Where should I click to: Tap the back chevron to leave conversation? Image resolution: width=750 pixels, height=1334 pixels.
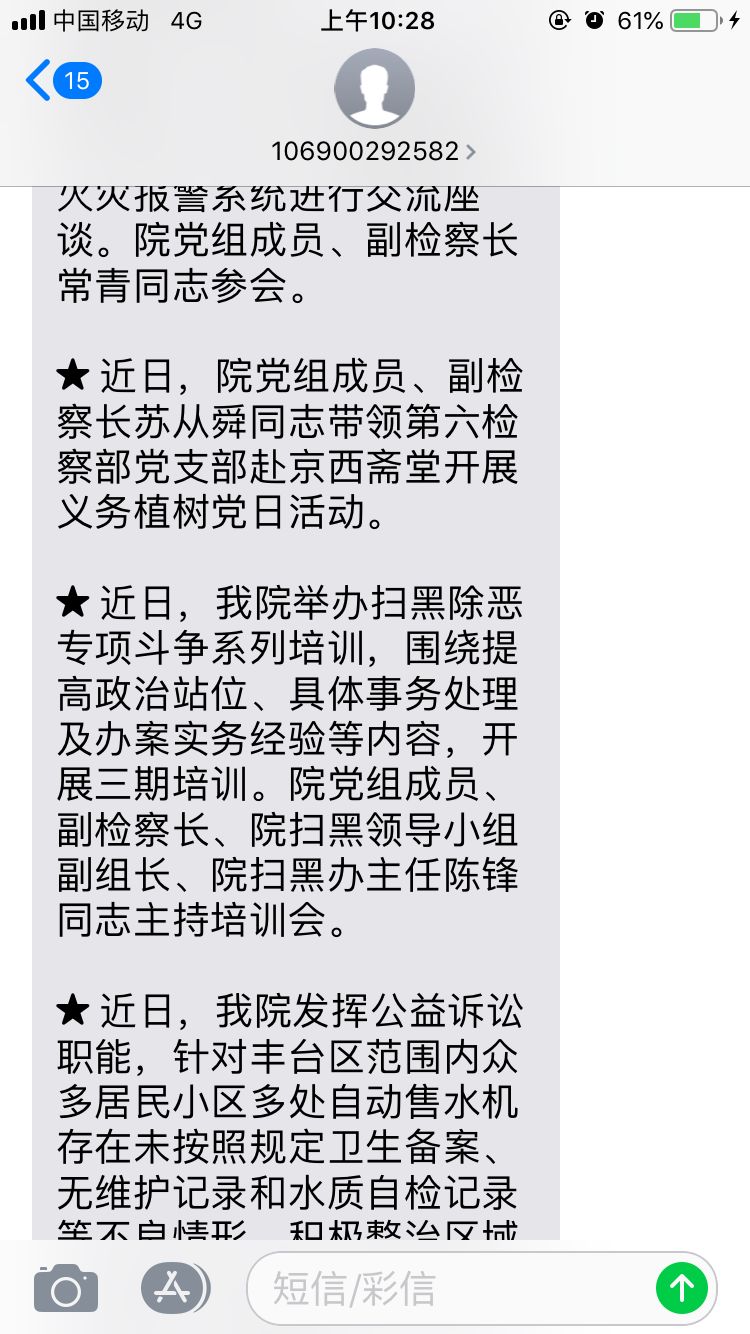[35, 80]
